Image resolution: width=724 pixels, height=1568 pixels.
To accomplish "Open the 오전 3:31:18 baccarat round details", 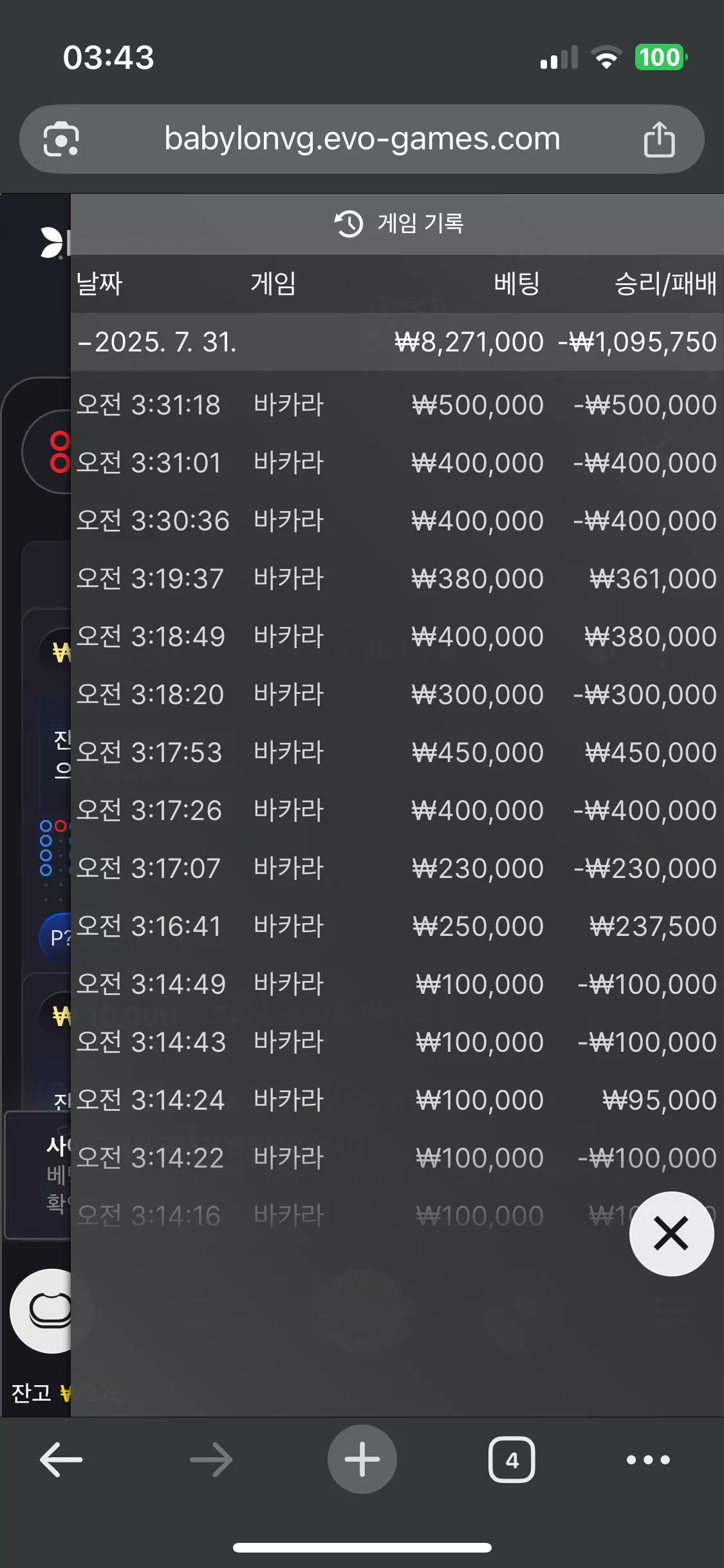I will (x=397, y=405).
